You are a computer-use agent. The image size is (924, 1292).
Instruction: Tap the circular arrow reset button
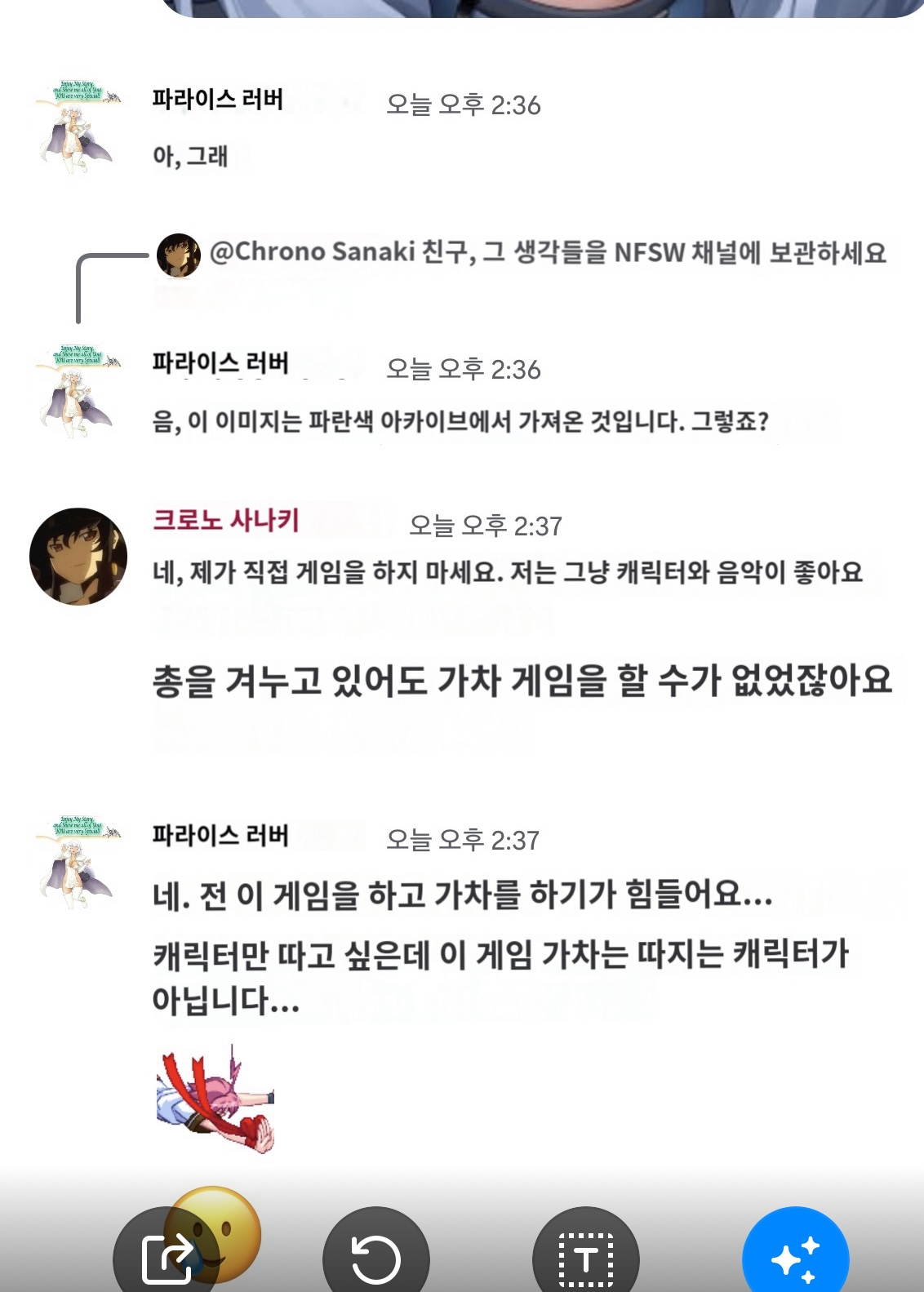[x=376, y=1258]
